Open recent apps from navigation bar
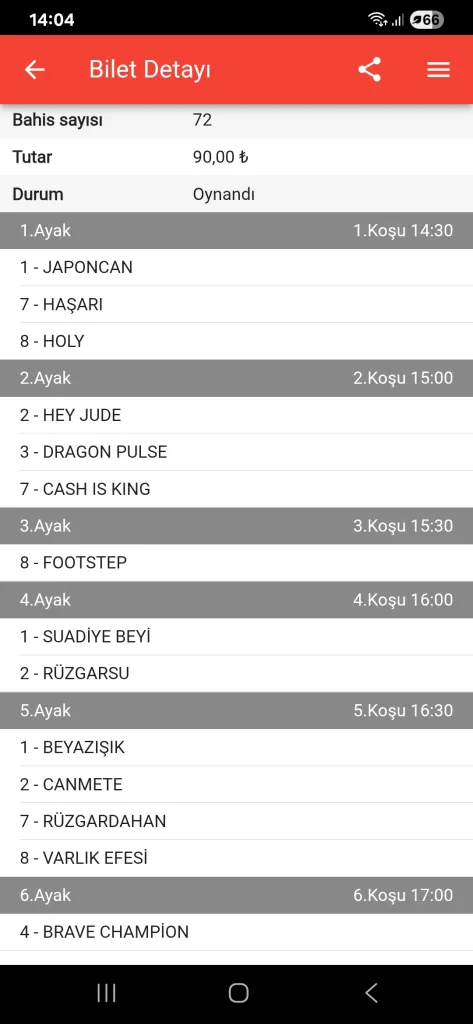This screenshot has width=473, height=1024. pos(106,993)
